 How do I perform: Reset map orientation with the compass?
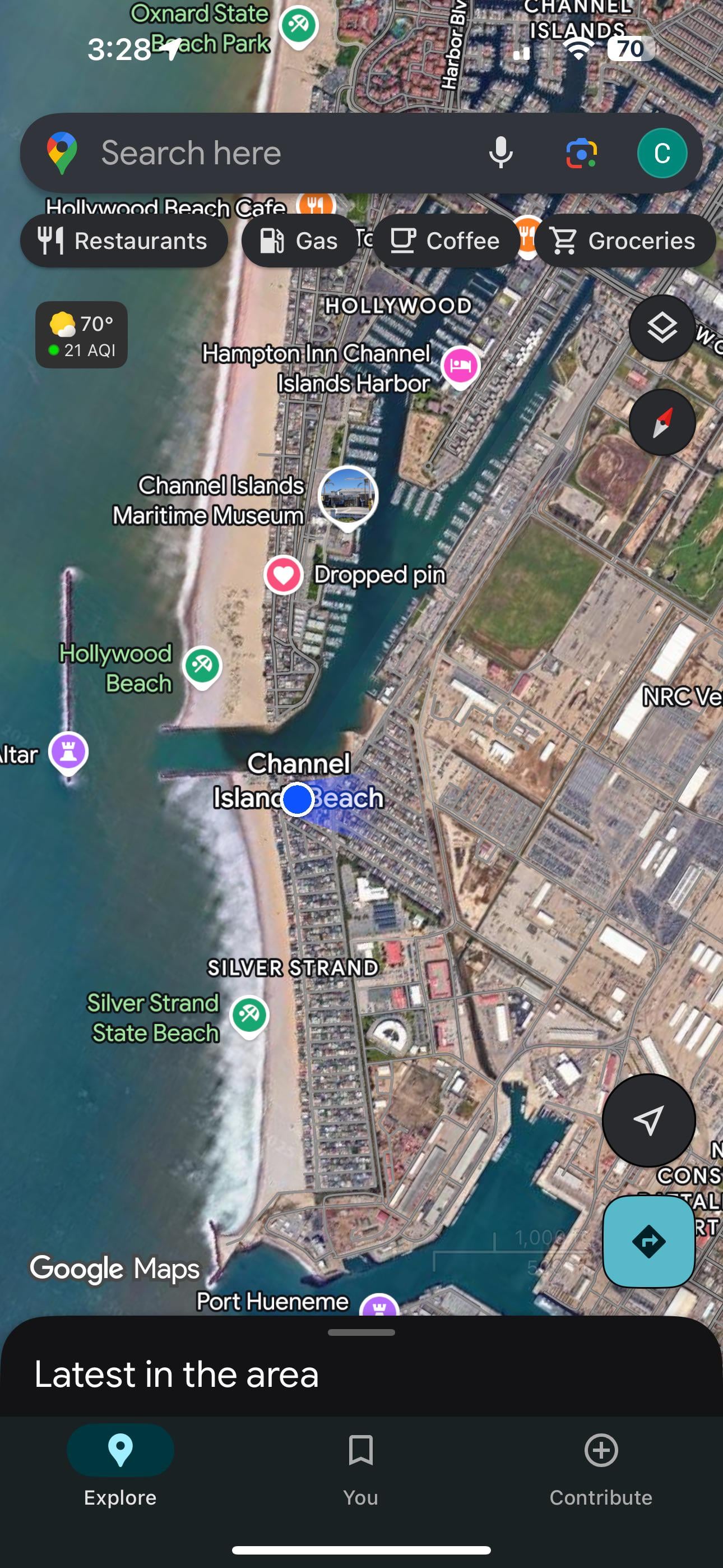[661, 422]
